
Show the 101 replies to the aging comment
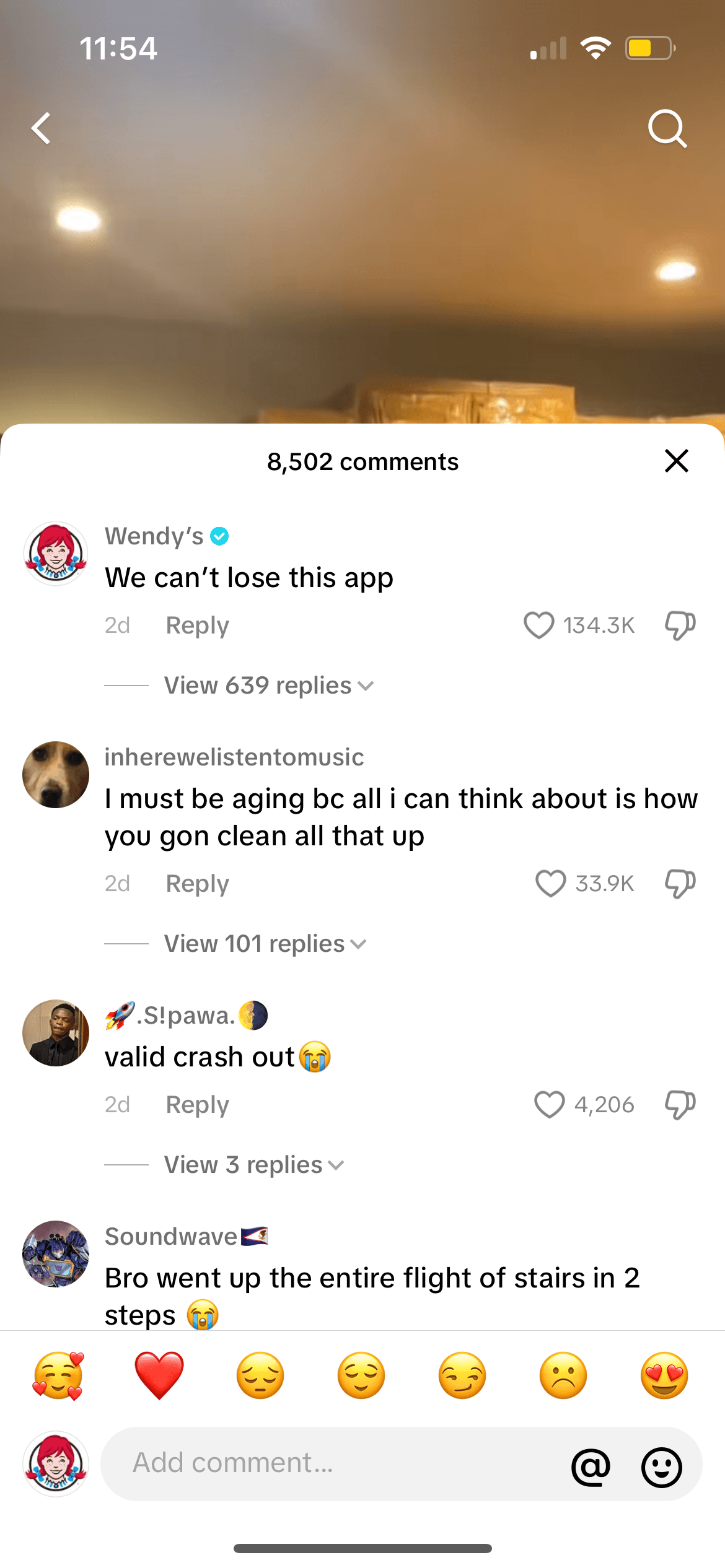pos(254,943)
